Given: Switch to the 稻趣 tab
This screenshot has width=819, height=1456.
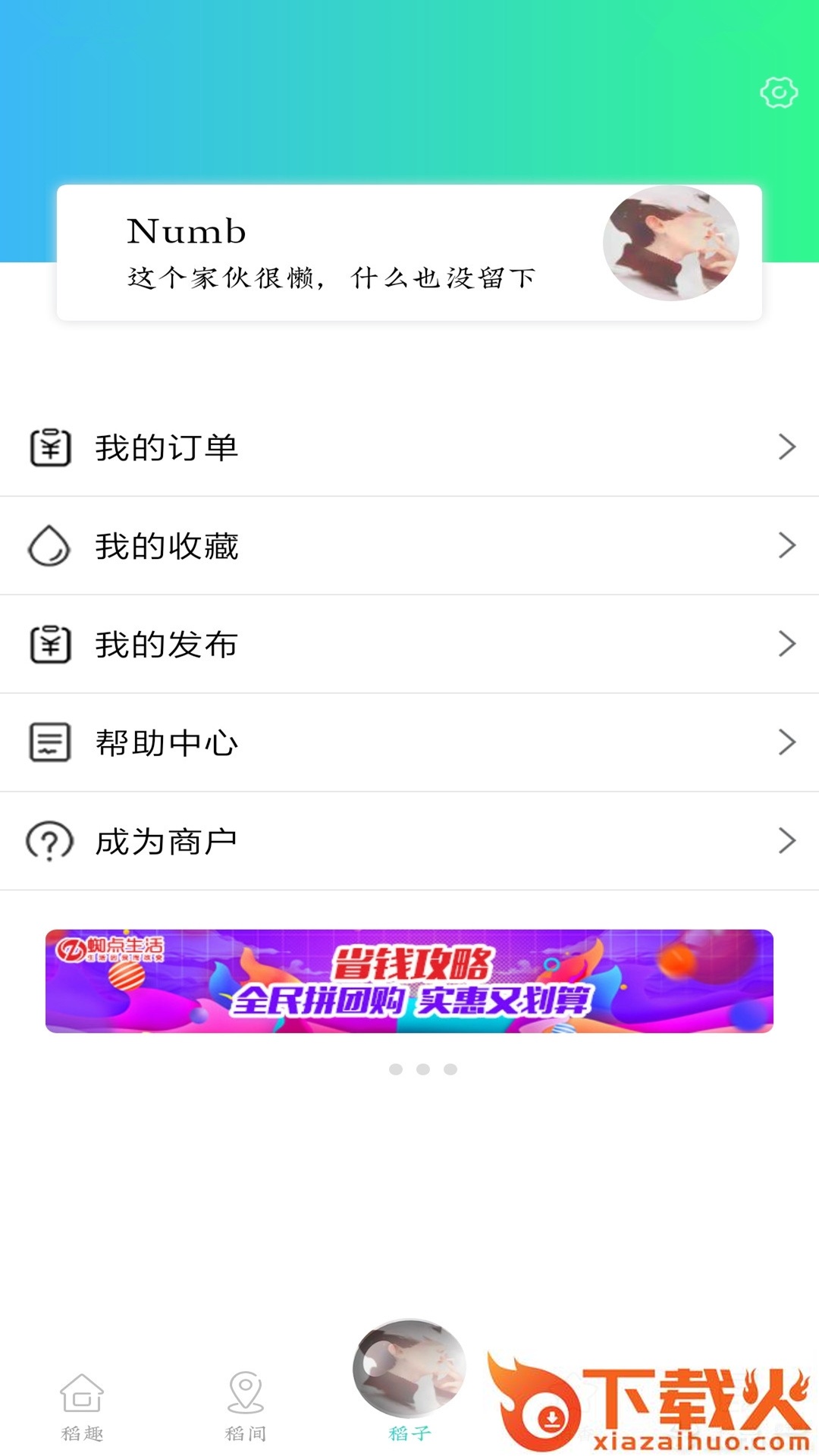Looking at the screenshot, I should pyautogui.click(x=82, y=1407).
